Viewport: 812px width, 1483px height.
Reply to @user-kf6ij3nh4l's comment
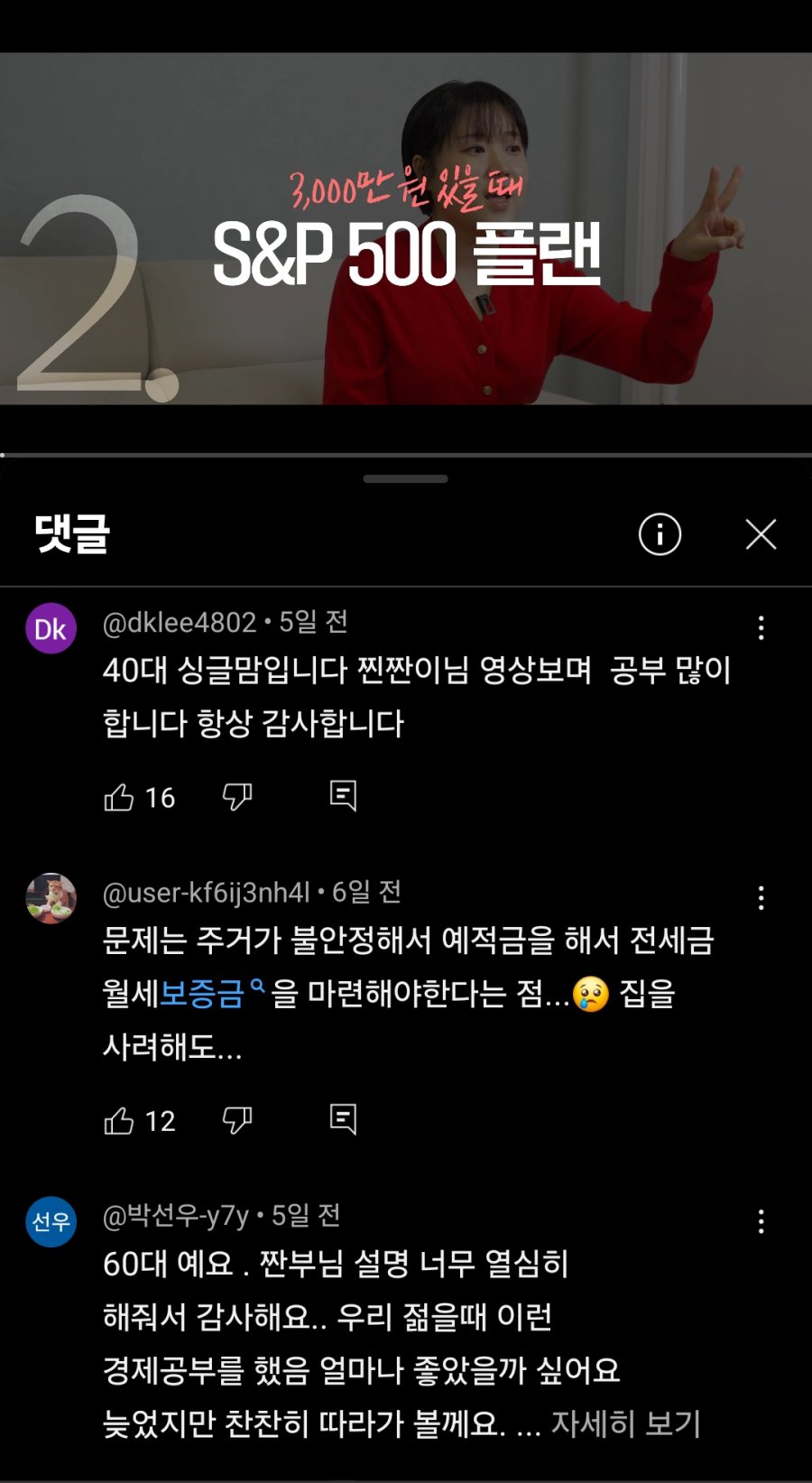(343, 1119)
